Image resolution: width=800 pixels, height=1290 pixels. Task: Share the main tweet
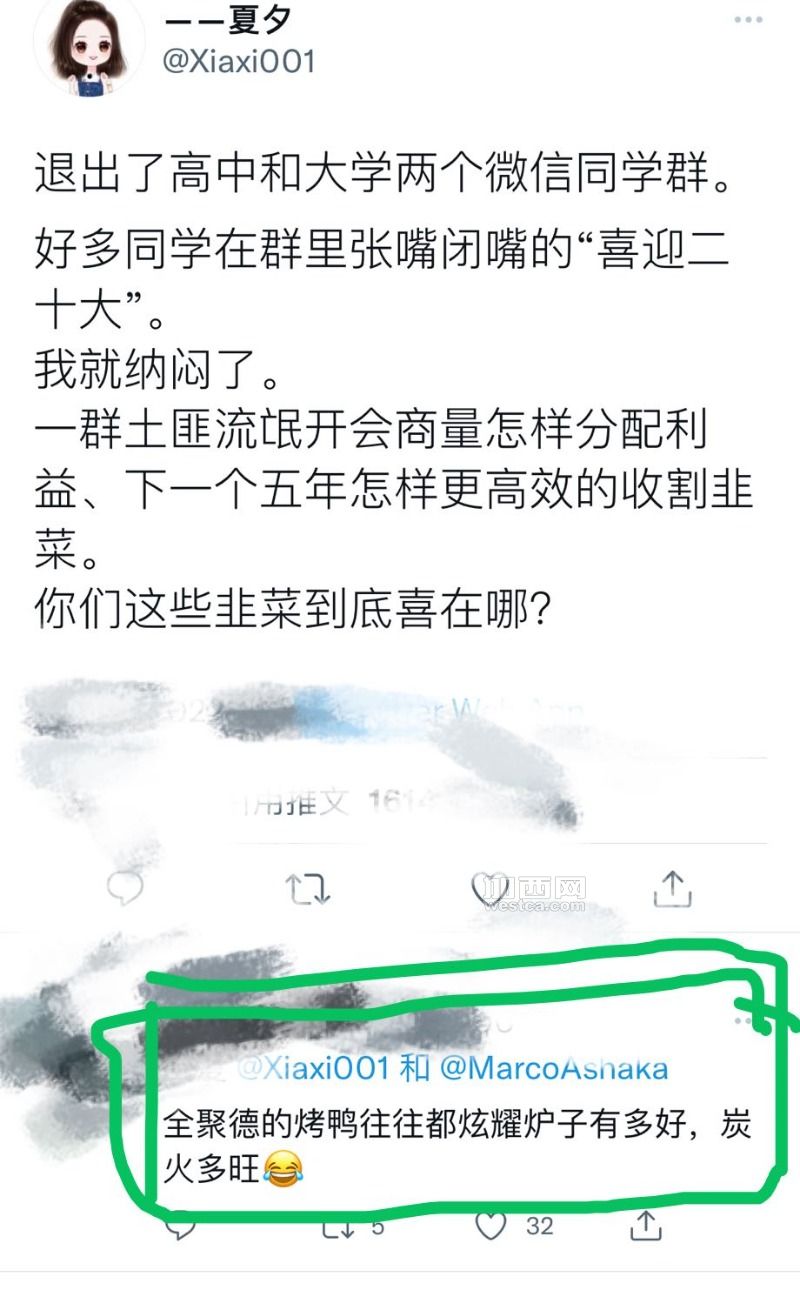click(672, 887)
